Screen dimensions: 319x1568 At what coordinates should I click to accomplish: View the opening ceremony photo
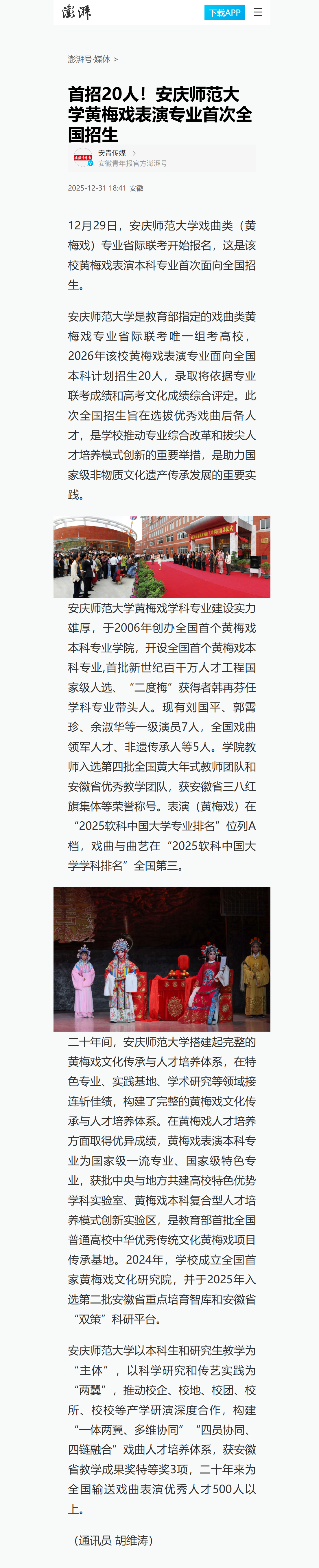pyautogui.click(x=162, y=556)
